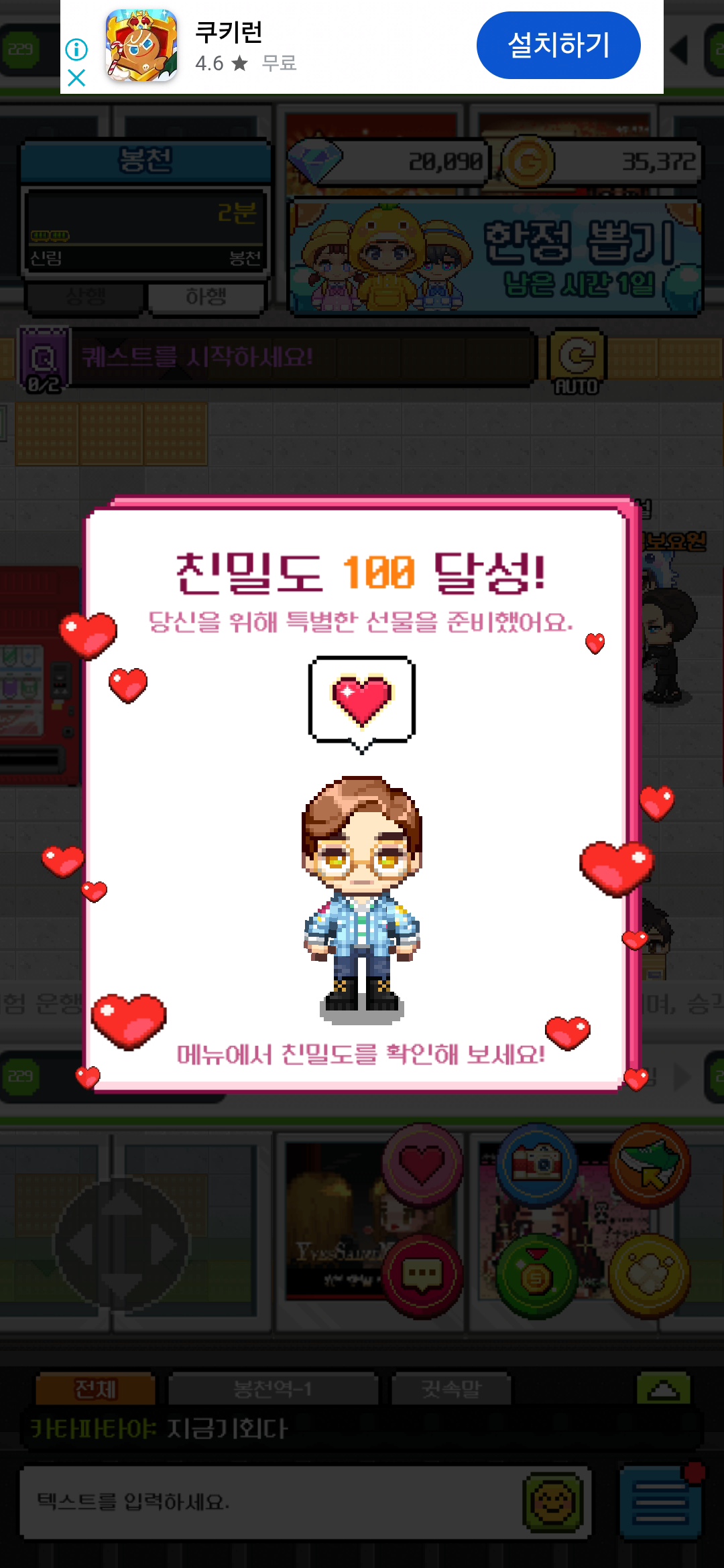The width and height of the screenshot is (724, 1568).
Task: Focus the 텍스트를 입력하세요 input field
Action: click(268, 1502)
